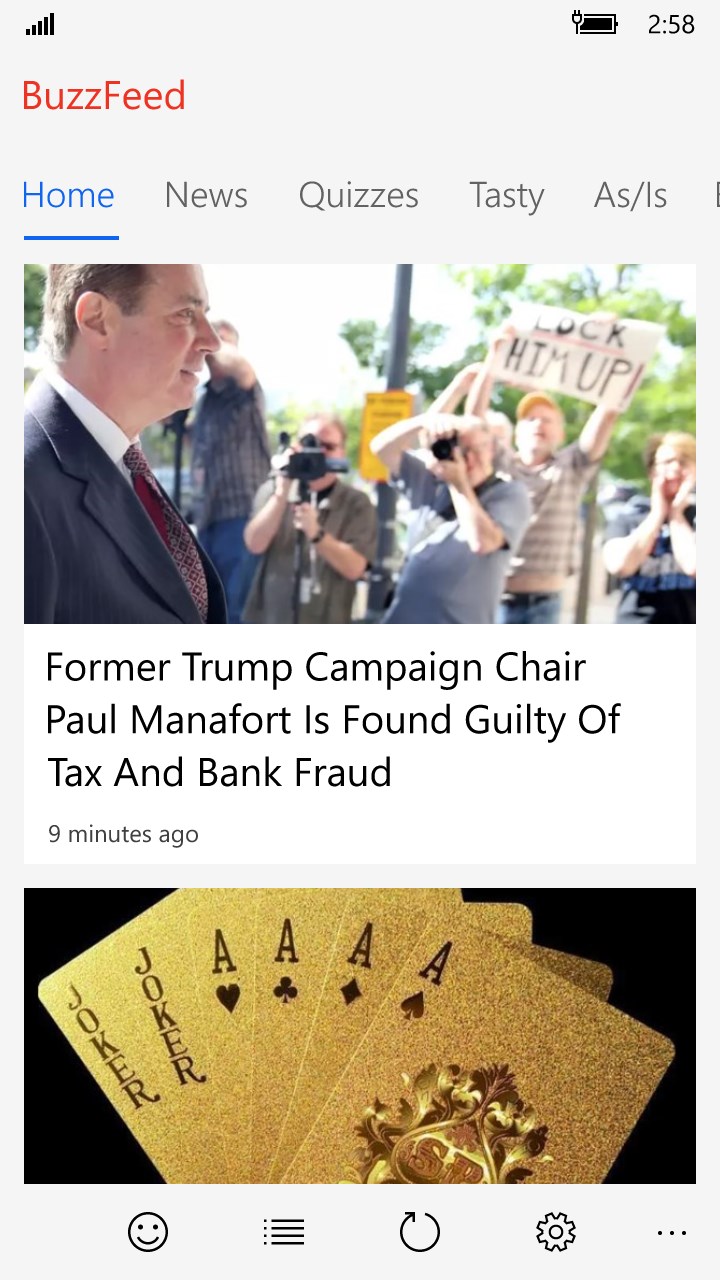Expand the more options ellipsis
Screen dimensions: 720x1280
point(672,1232)
